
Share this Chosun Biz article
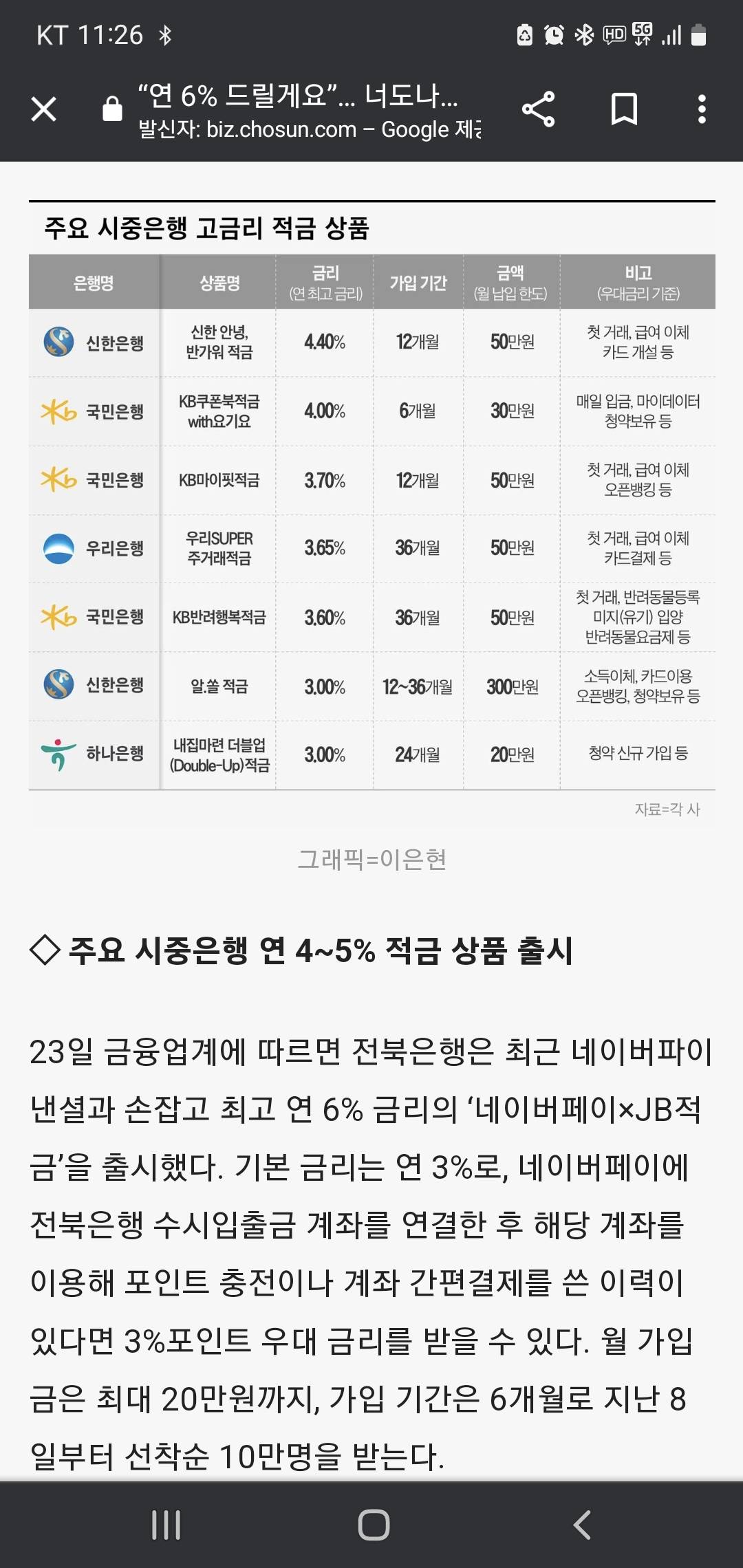pyautogui.click(x=538, y=109)
